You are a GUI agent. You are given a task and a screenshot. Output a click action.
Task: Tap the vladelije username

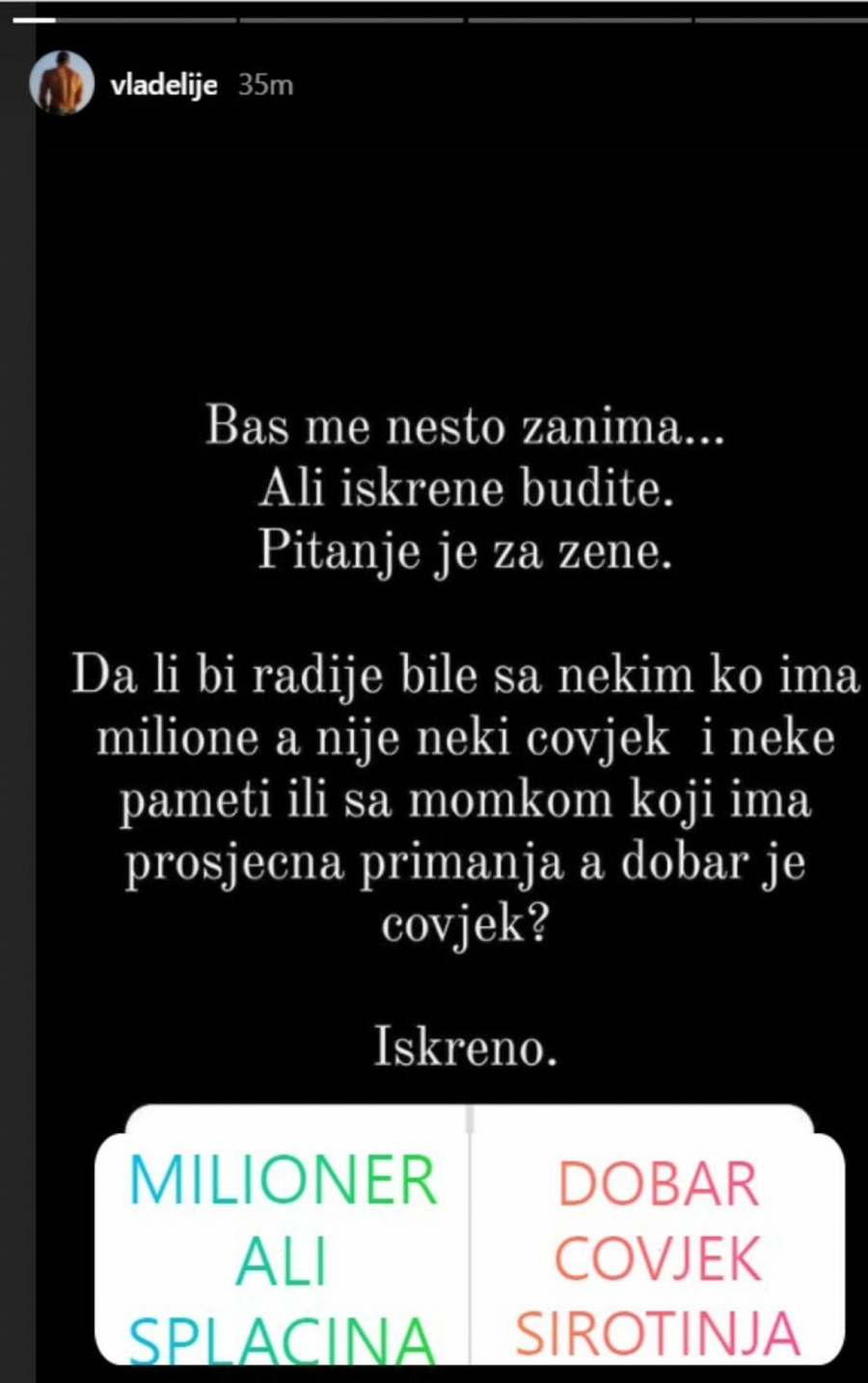pos(163,85)
